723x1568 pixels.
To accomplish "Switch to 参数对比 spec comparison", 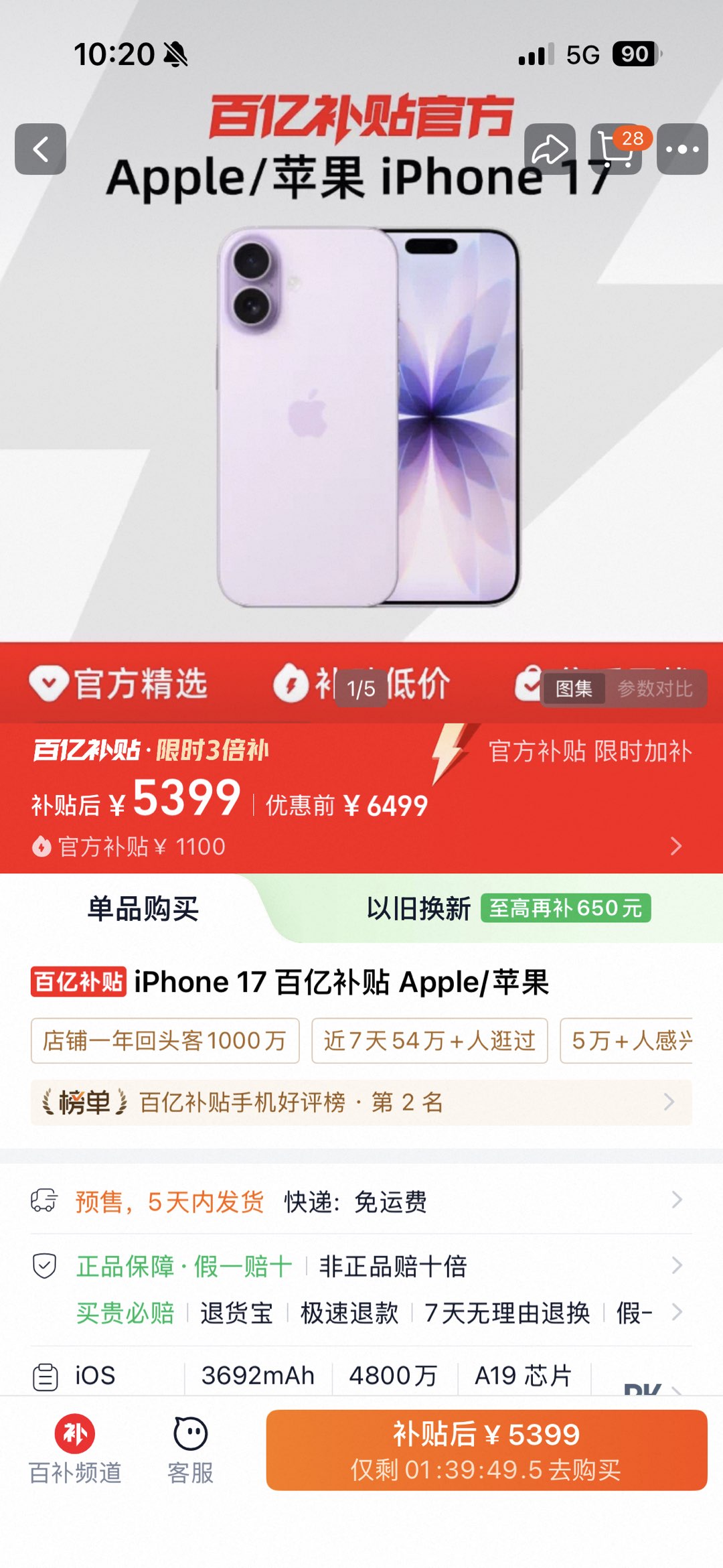I will (655, 689).
